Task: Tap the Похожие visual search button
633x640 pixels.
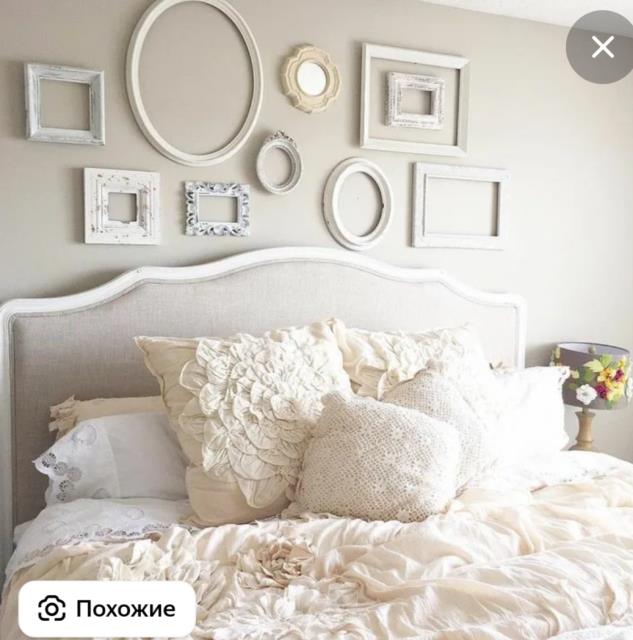Action: pos(107,608)
